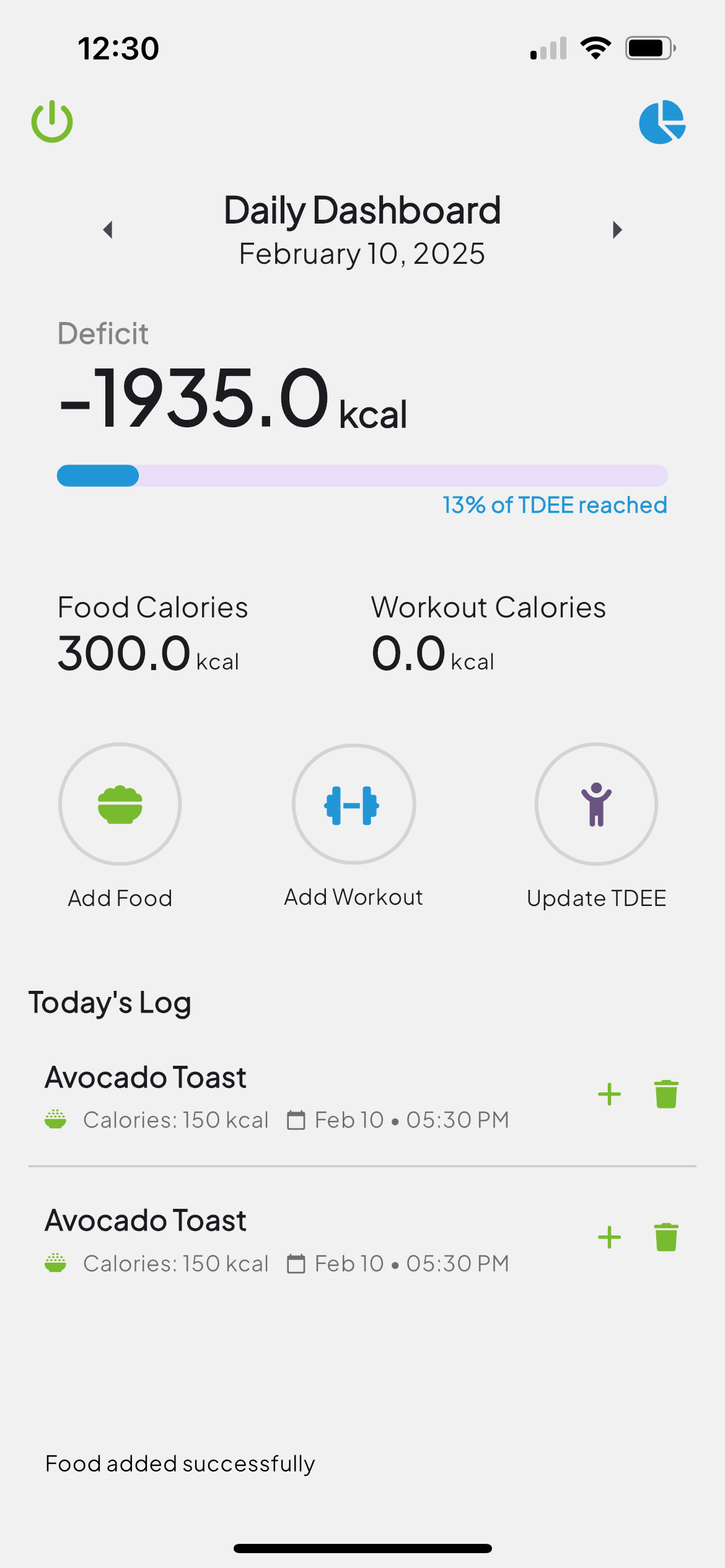Select the Add Food bowl icon
The height and width of the screenshot is (1568, 725).
coord(120,804)
